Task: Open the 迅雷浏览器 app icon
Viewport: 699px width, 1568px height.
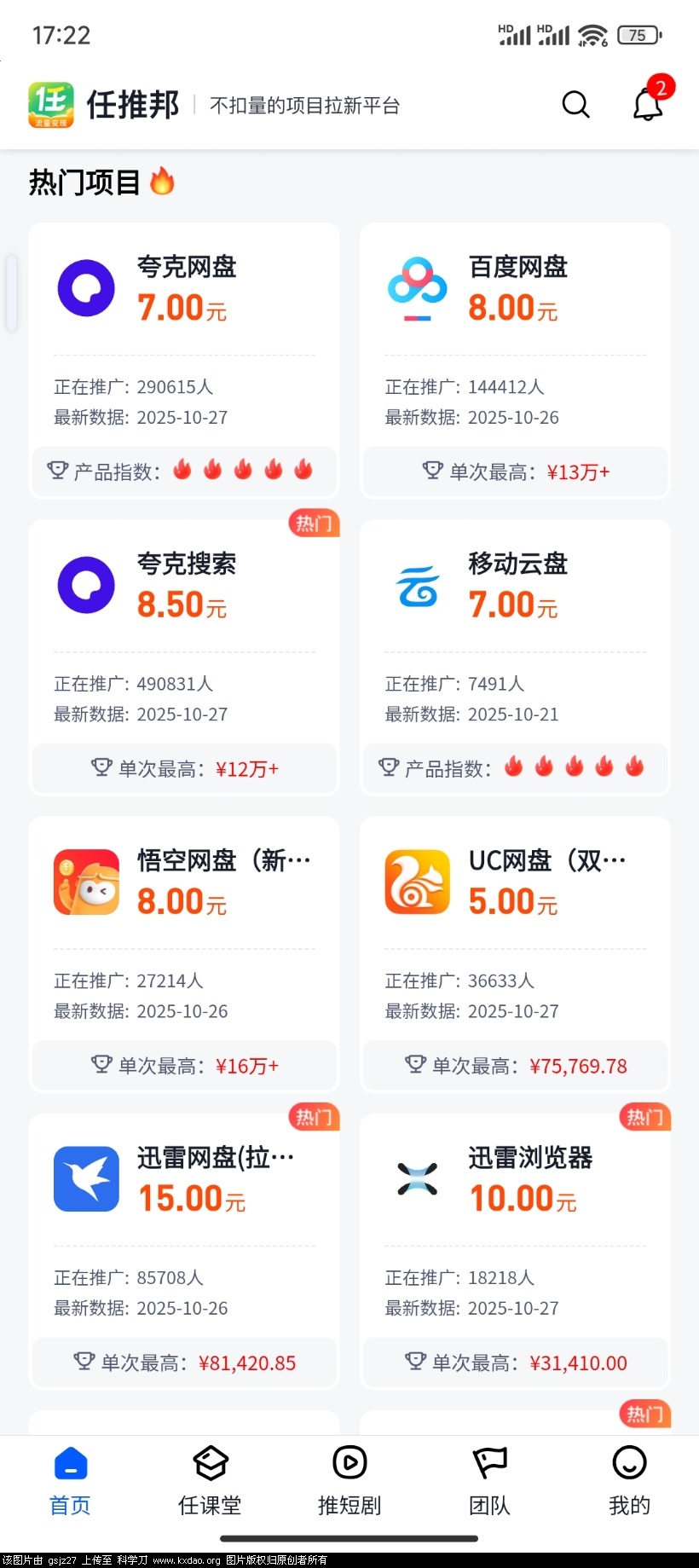Action: 416,1178
